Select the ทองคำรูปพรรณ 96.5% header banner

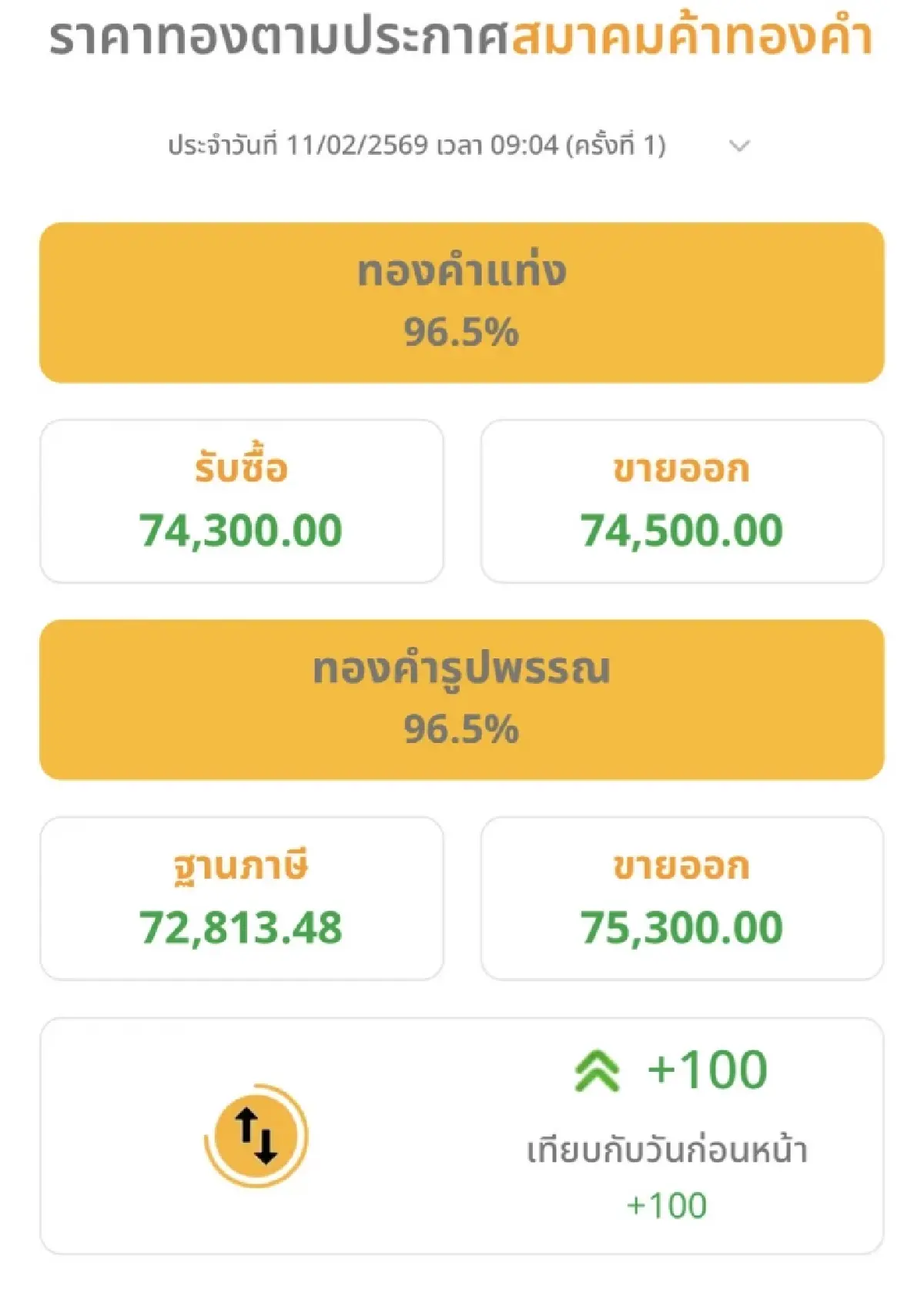click(462, 697)
